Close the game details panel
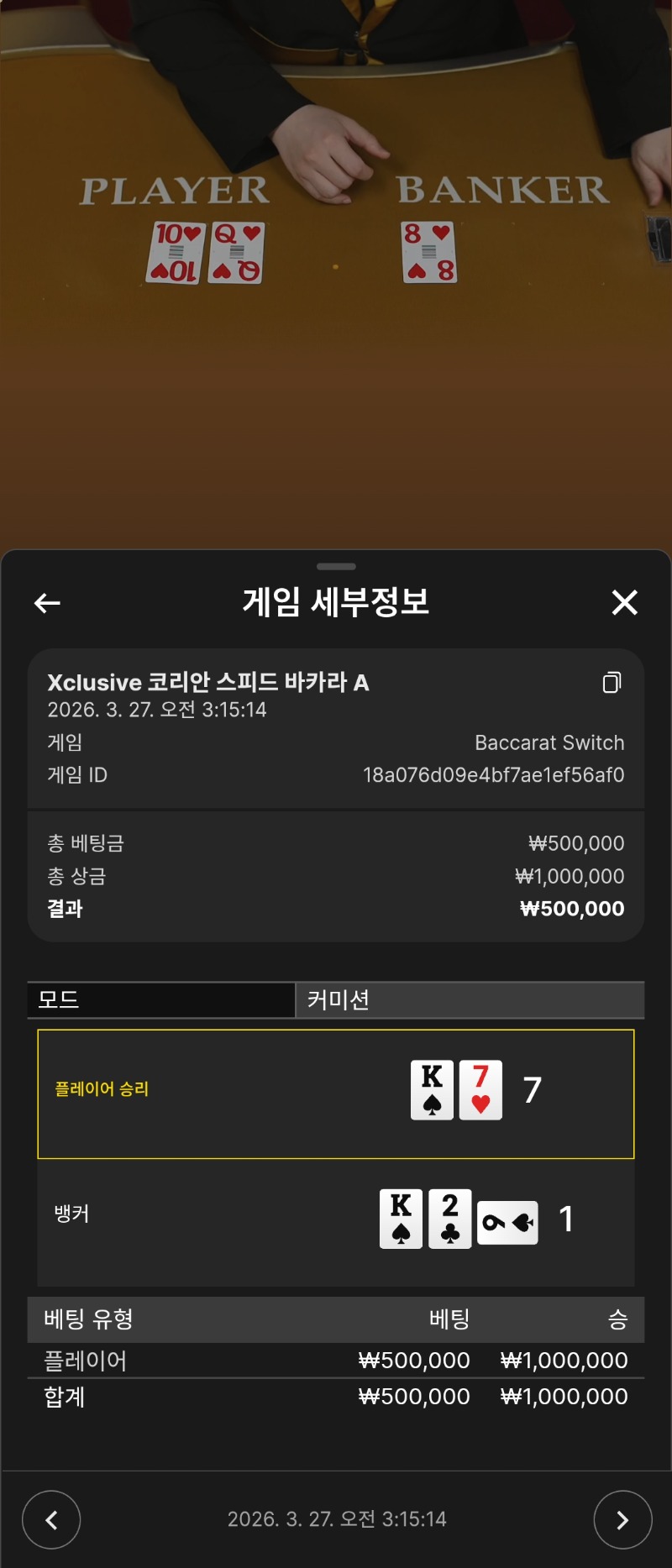672x1568 pixels. click(624, 602)
